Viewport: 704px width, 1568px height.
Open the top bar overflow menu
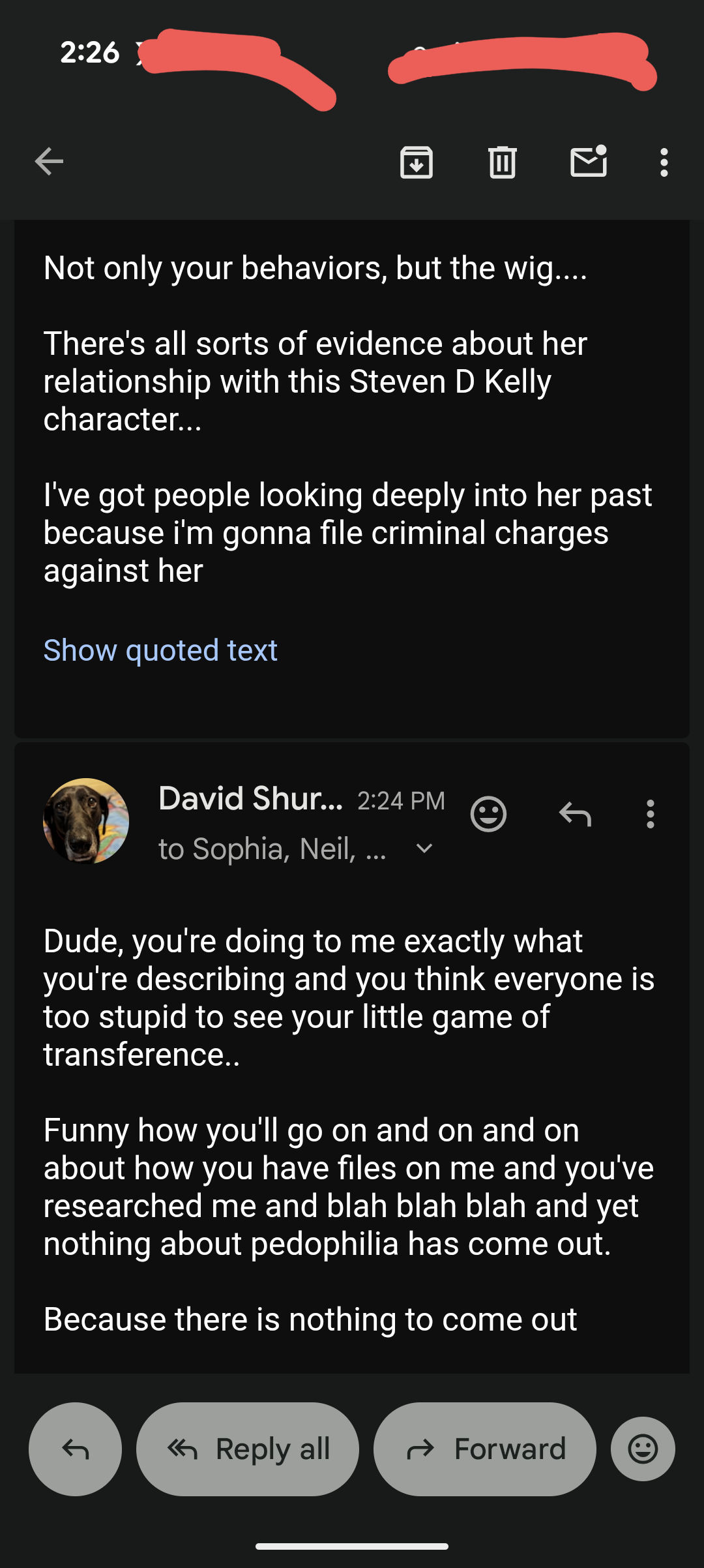664,162
